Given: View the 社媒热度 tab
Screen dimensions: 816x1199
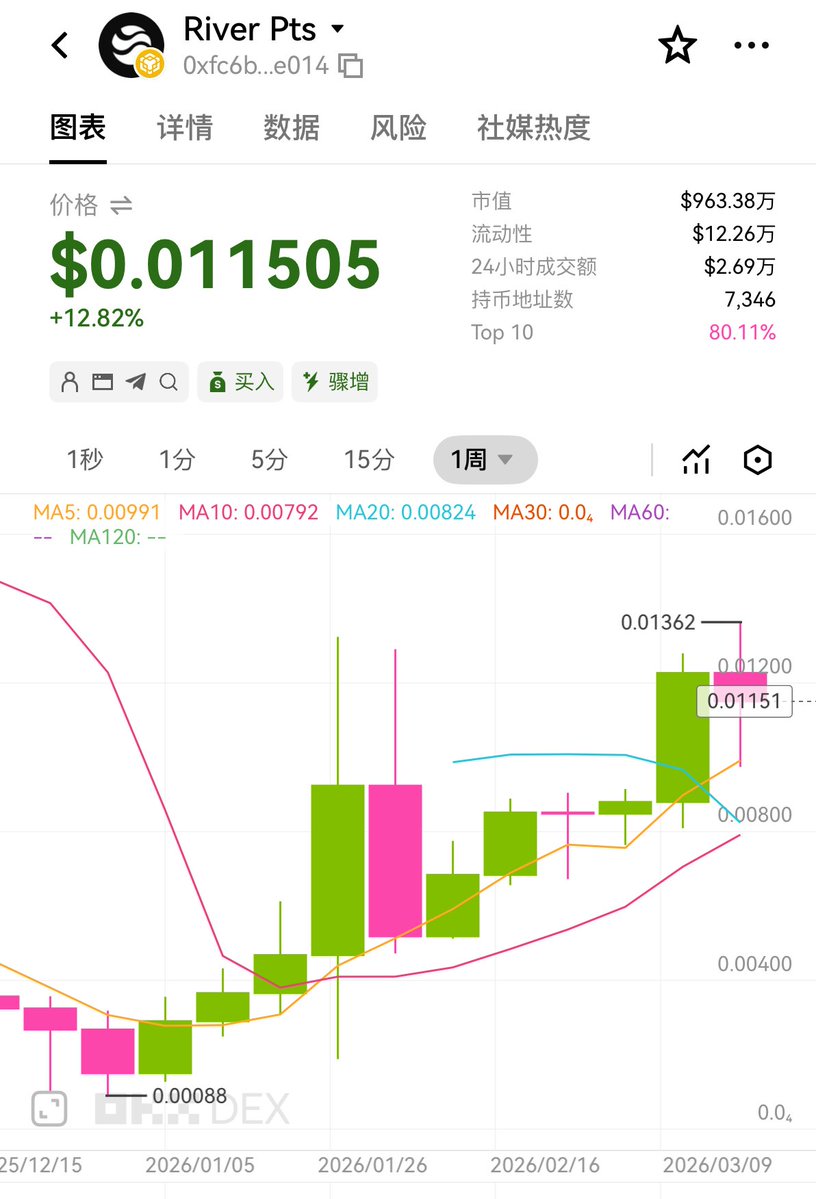Looking at the screenshot, I should 533,127.
